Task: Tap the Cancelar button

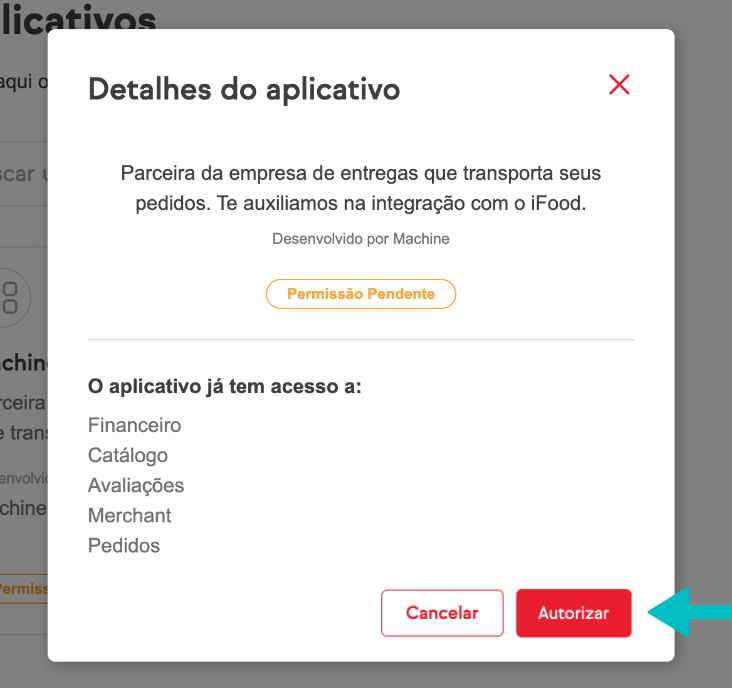Action: click(442, 613)
